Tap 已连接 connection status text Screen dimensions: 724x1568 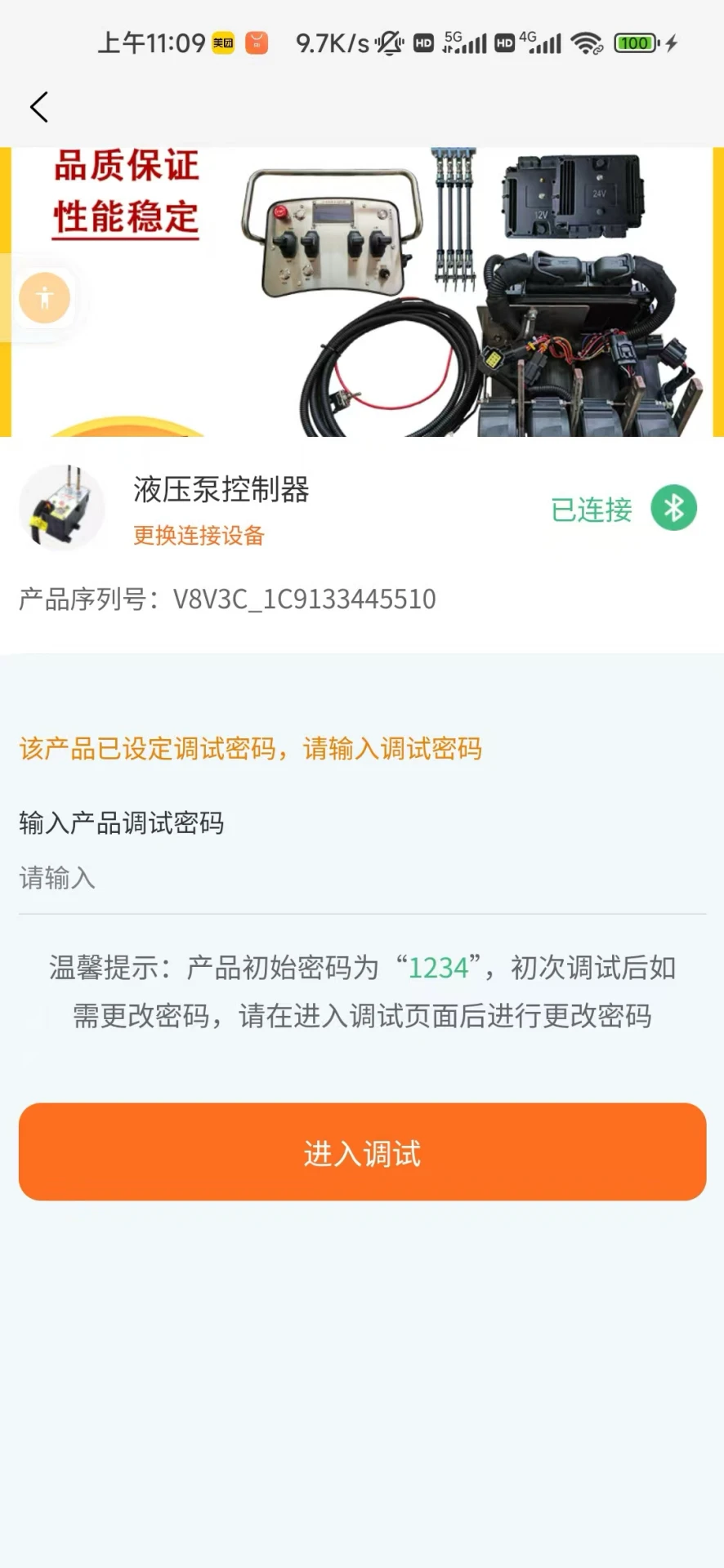point(591,508)
